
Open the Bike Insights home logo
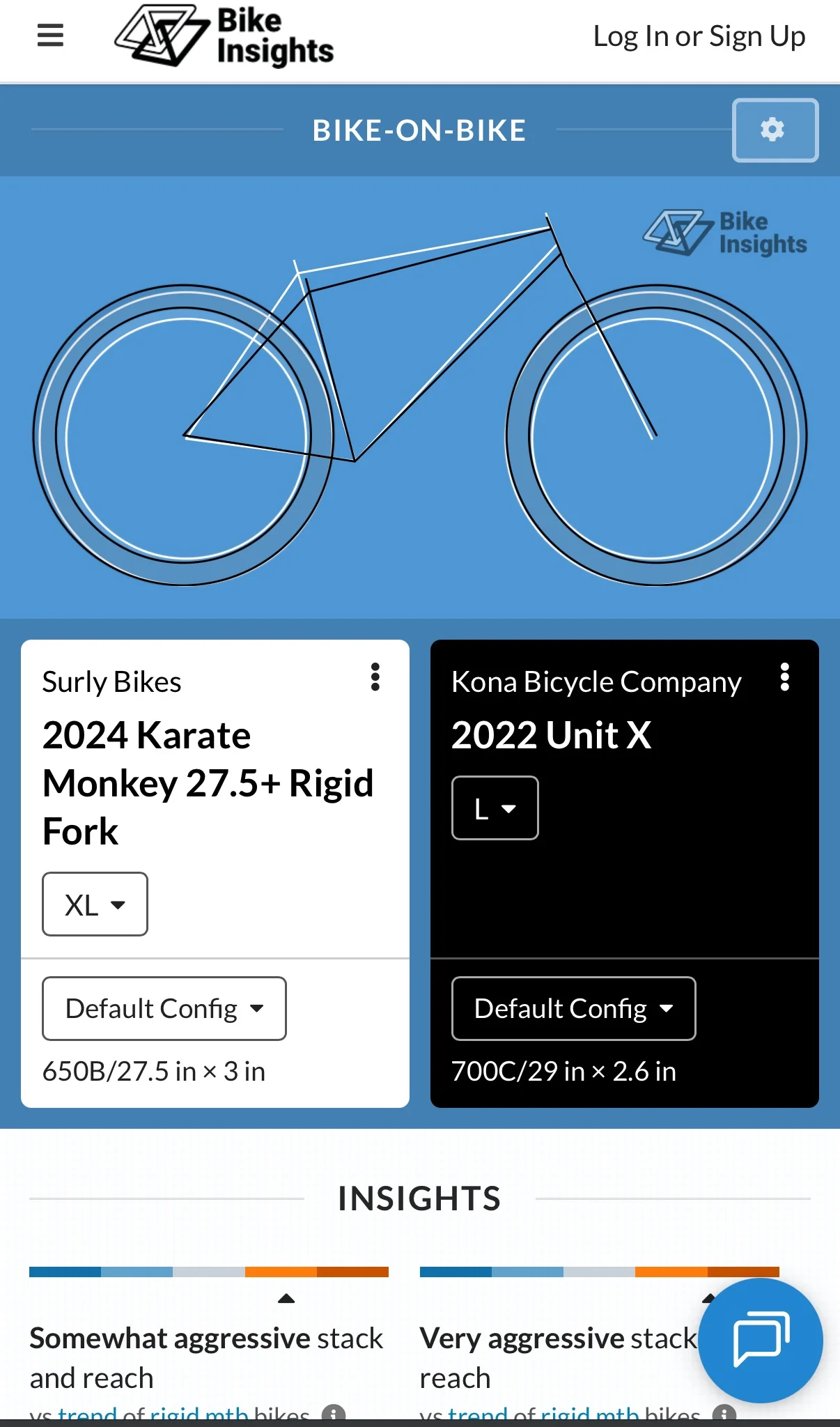click(x=224, y=36)
